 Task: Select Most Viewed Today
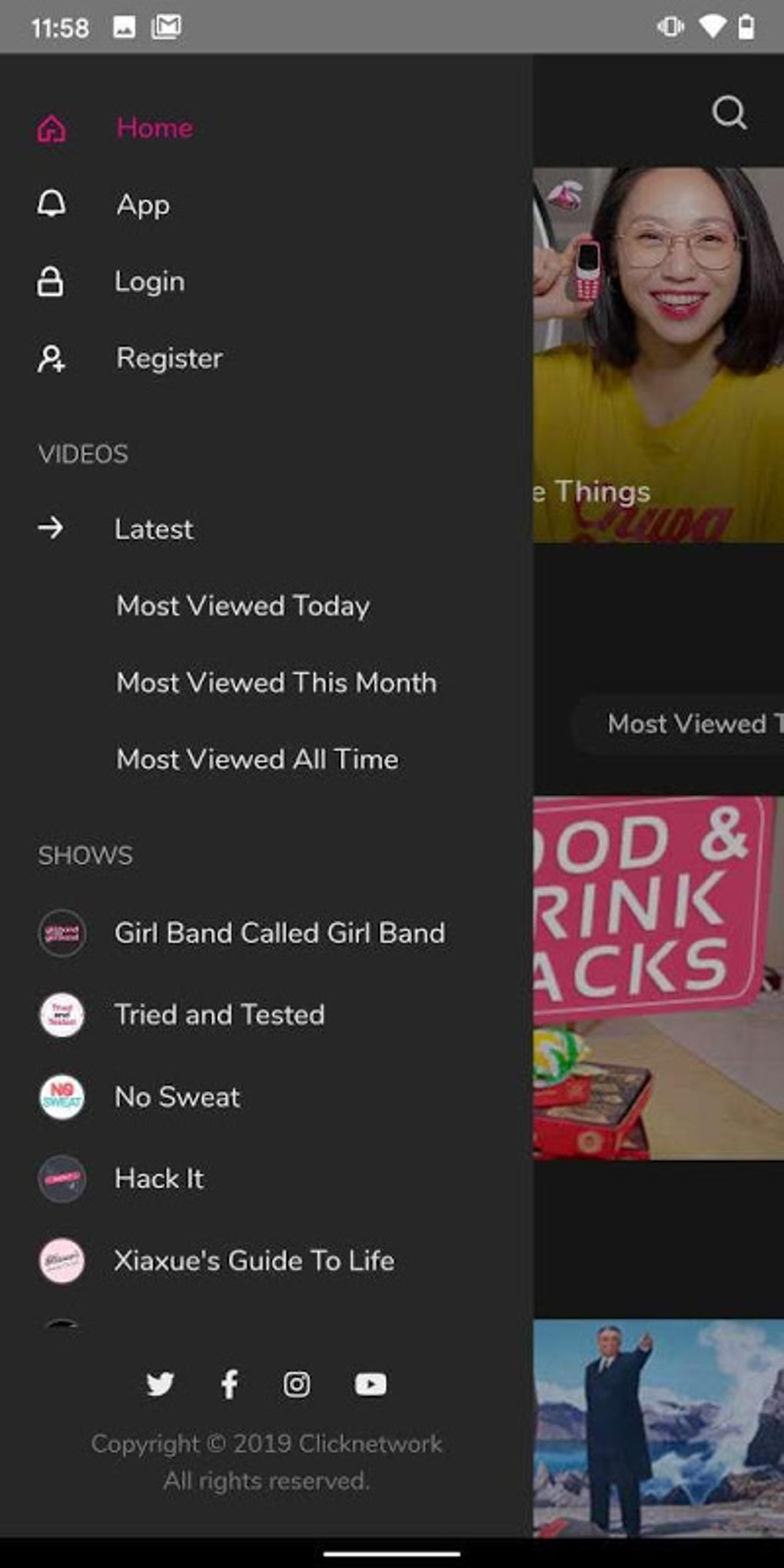pos(243,606)
